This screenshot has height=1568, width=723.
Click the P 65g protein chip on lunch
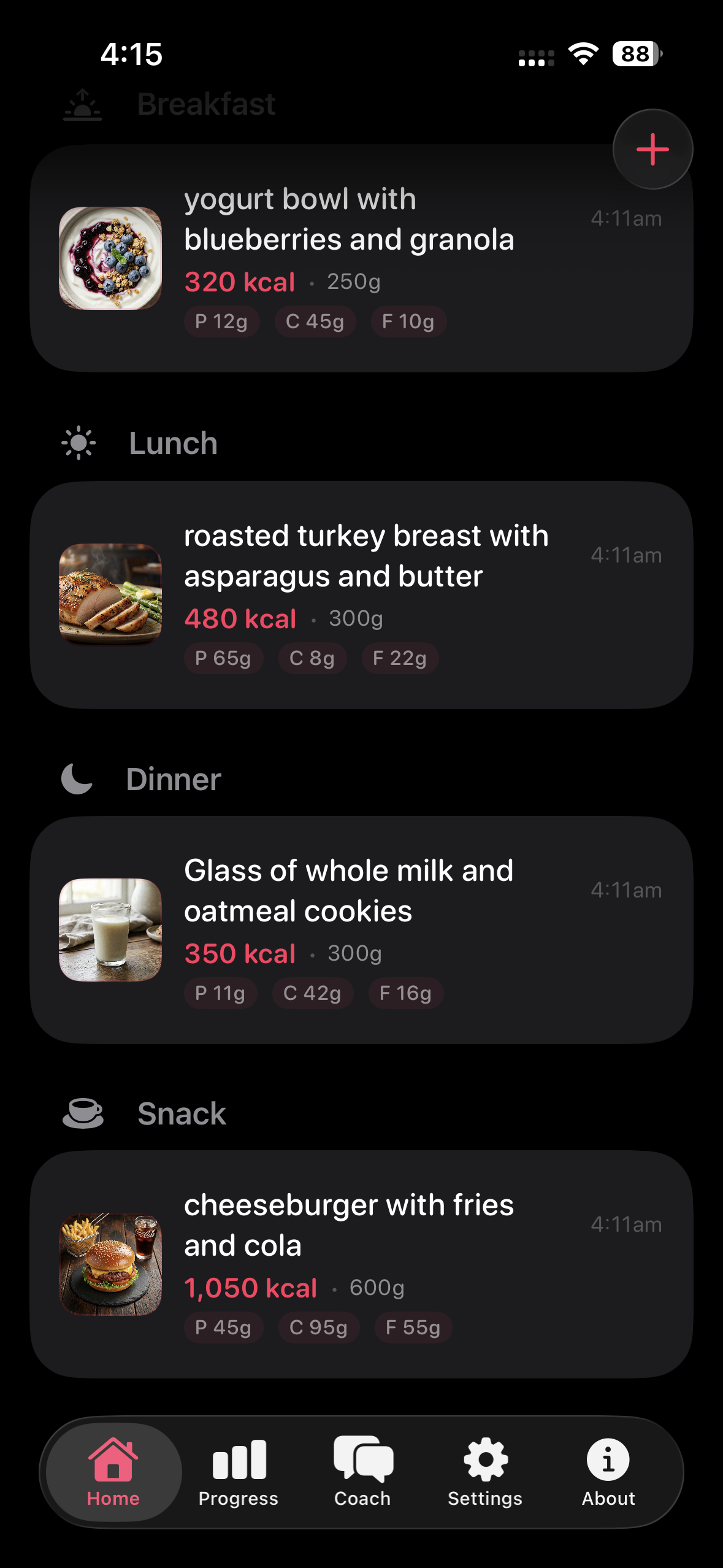coord(223,658)
